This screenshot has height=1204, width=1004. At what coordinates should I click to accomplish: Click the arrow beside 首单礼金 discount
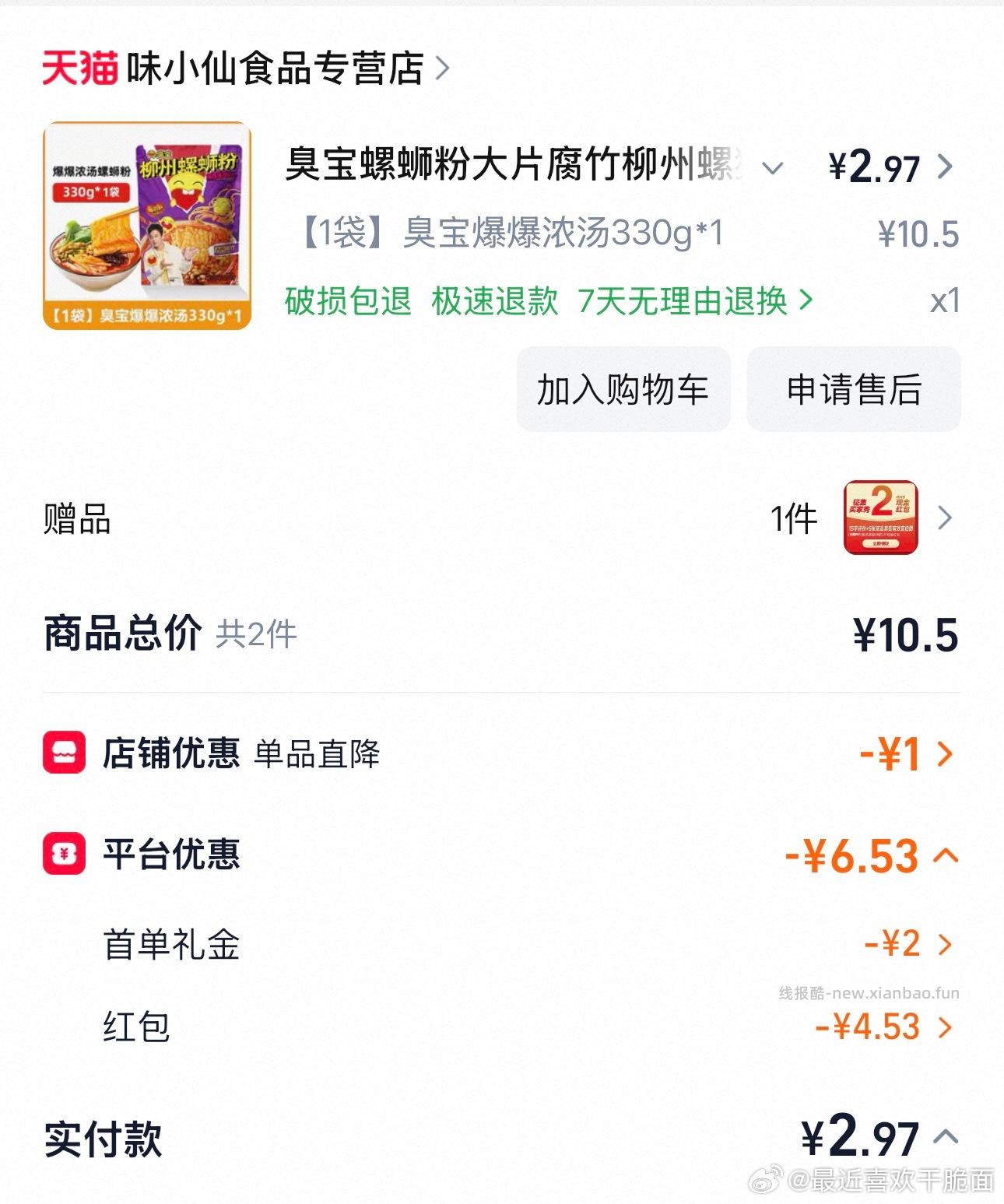tap(944, 946)
